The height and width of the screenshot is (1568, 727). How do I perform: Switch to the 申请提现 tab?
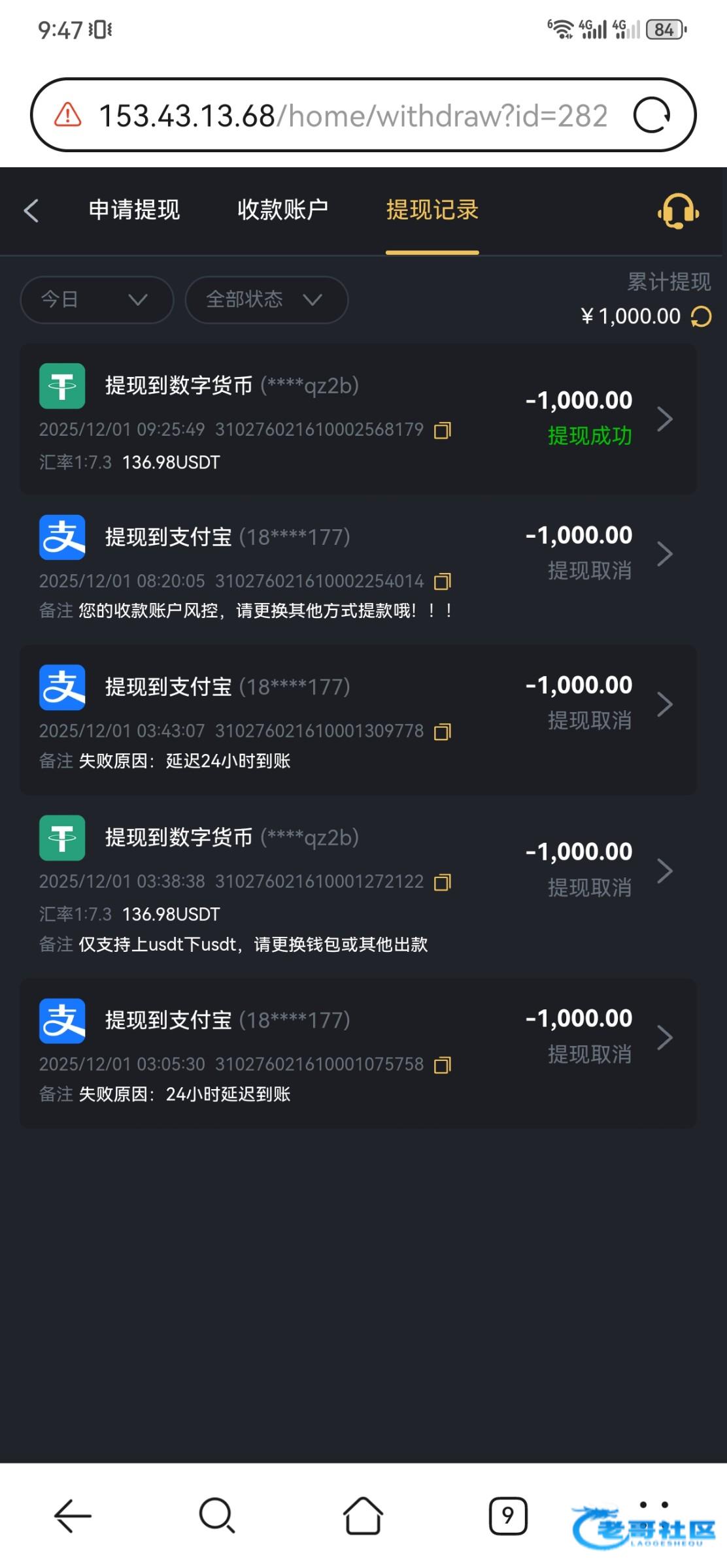pos(134,210)
